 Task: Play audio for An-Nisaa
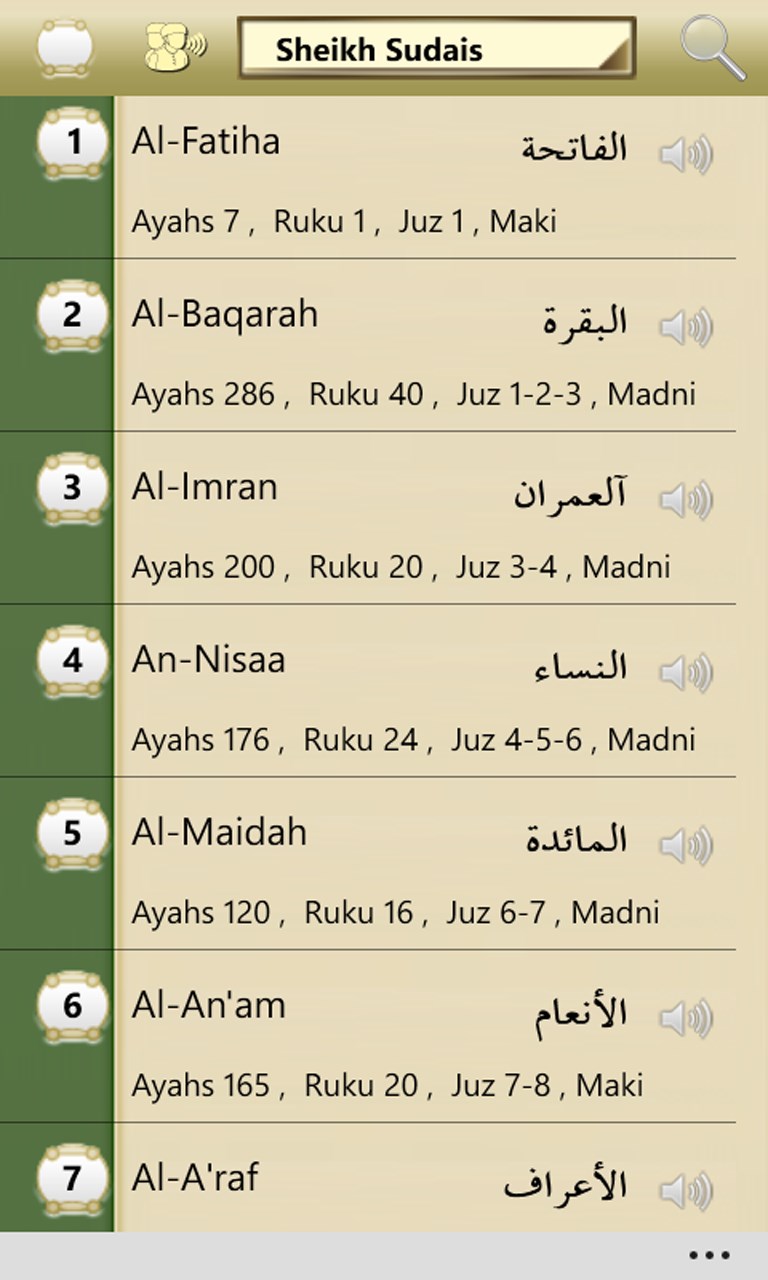point(686,673)
